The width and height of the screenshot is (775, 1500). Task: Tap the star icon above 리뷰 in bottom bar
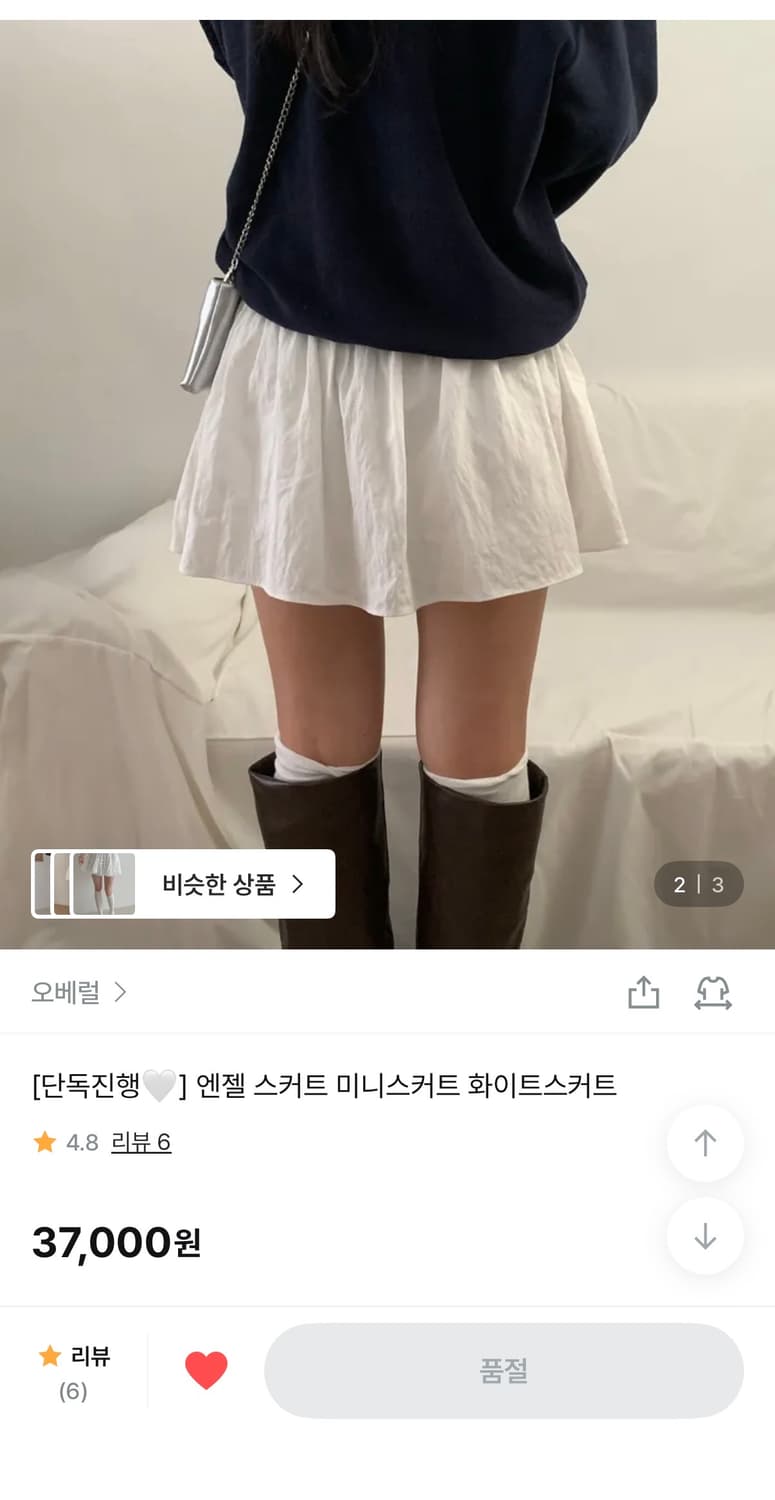tap(49, 1355)
